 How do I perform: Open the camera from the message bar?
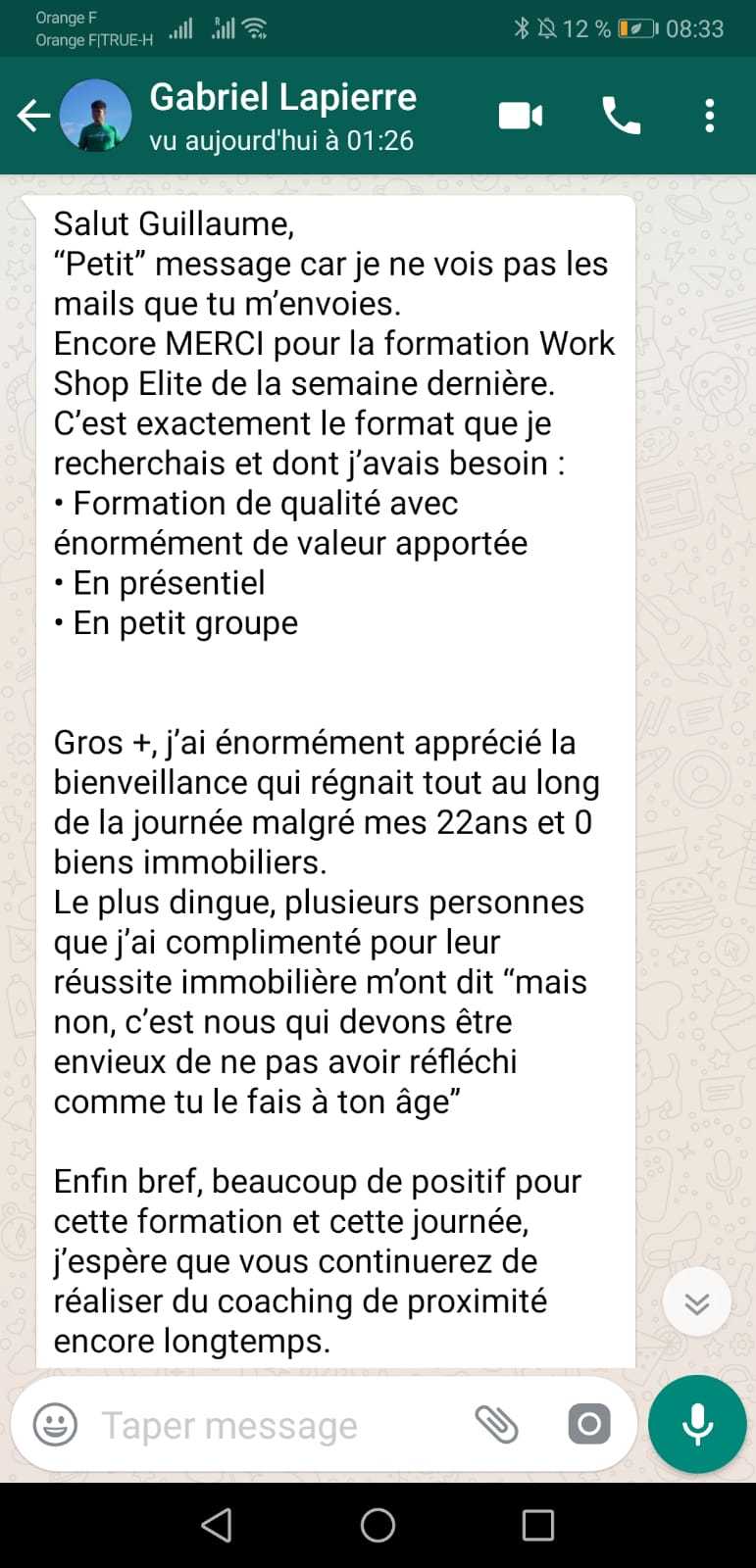(x=588, y=1424)
